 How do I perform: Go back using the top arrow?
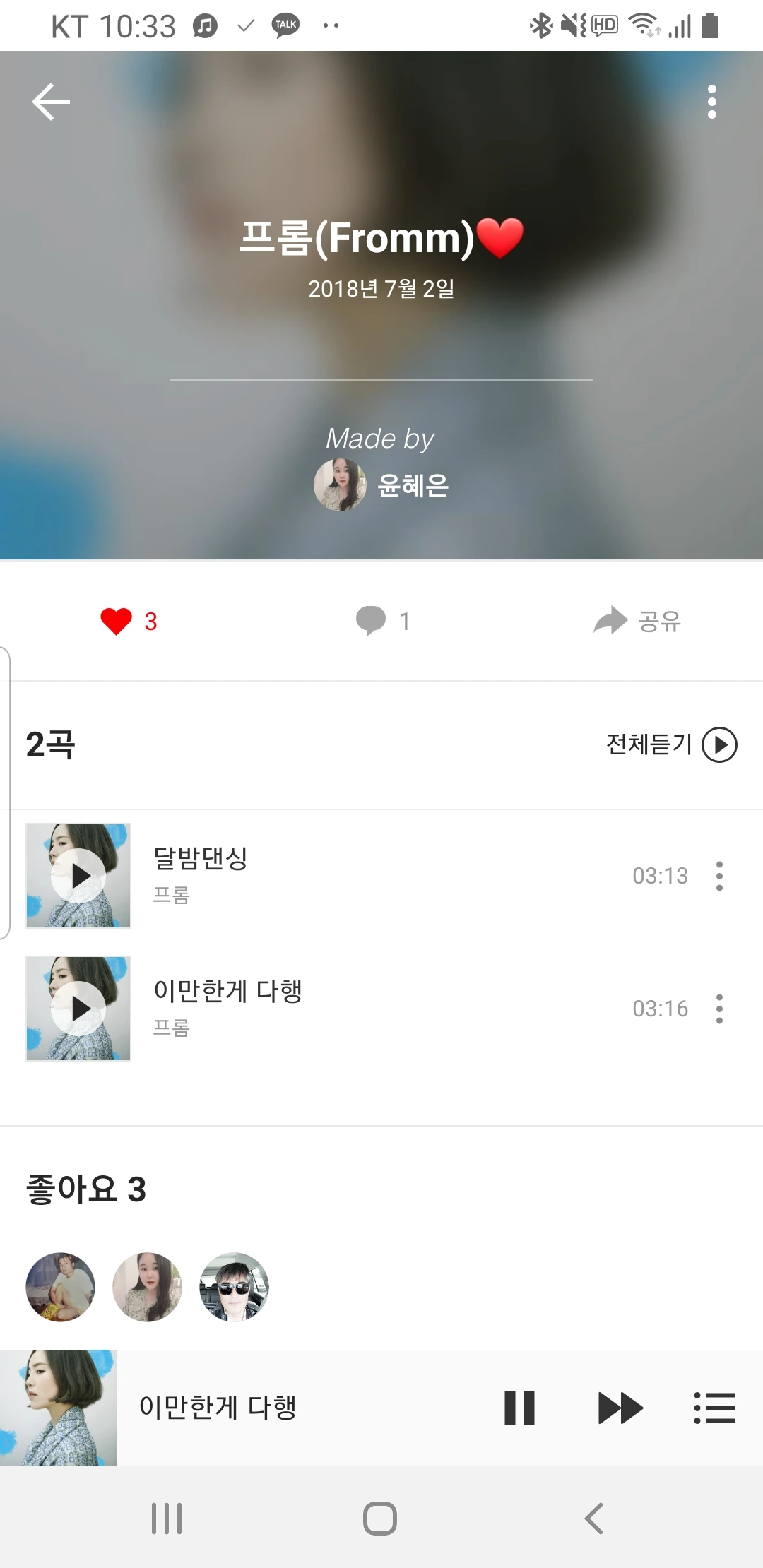(x=51, y=102)
